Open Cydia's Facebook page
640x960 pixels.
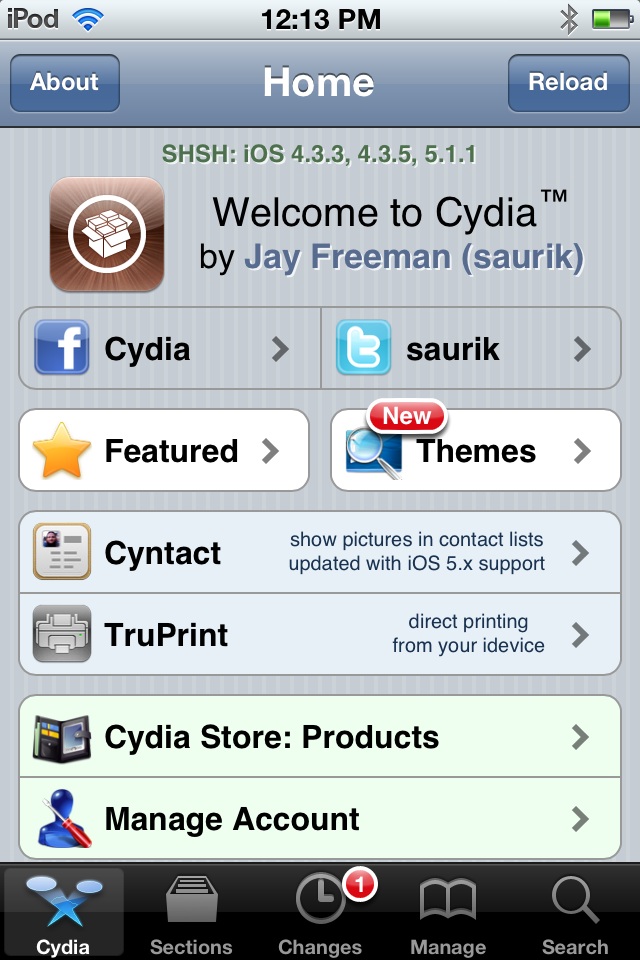[170, 349]
